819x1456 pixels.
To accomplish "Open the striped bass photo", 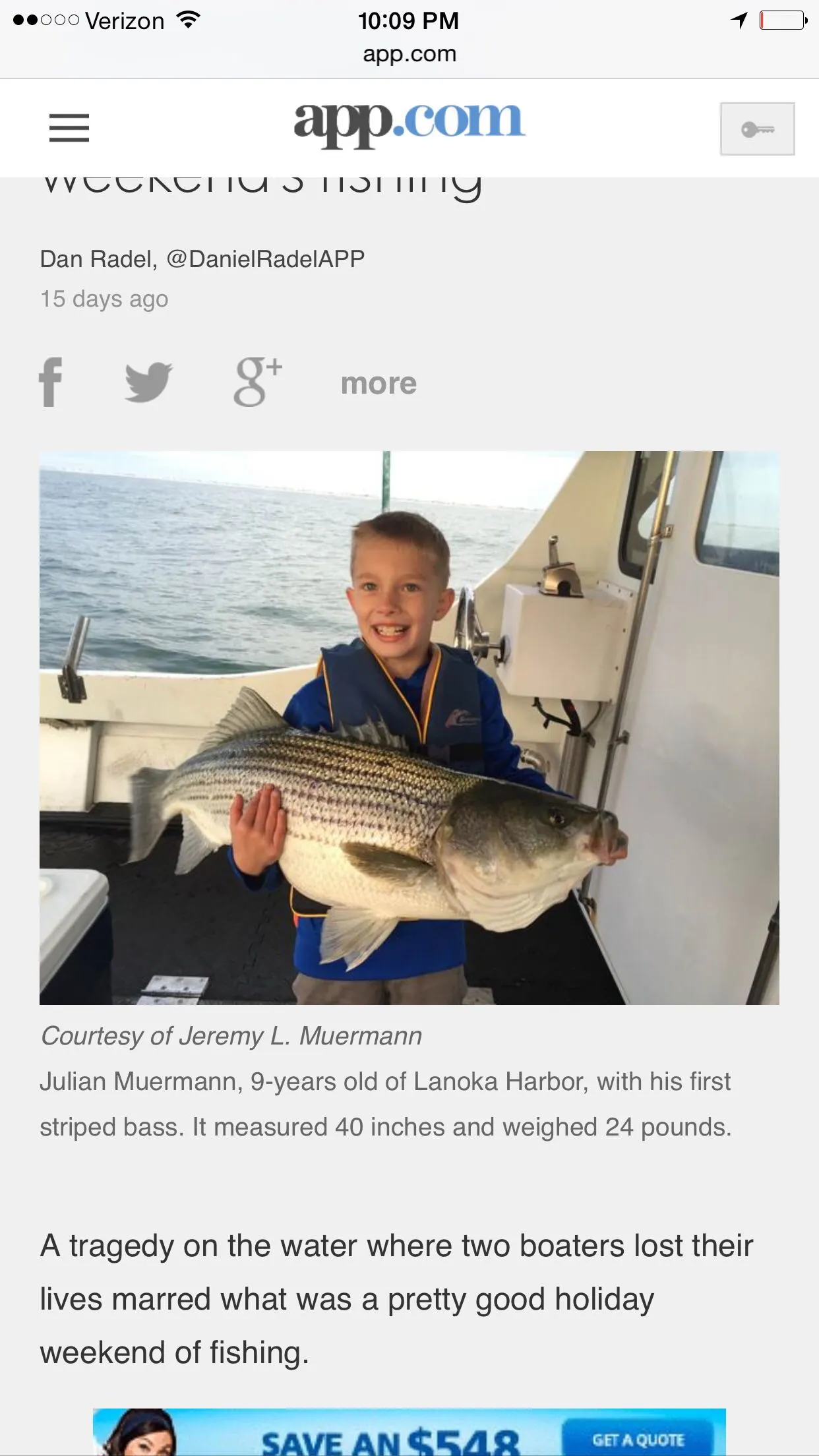I will click(409, 727).
